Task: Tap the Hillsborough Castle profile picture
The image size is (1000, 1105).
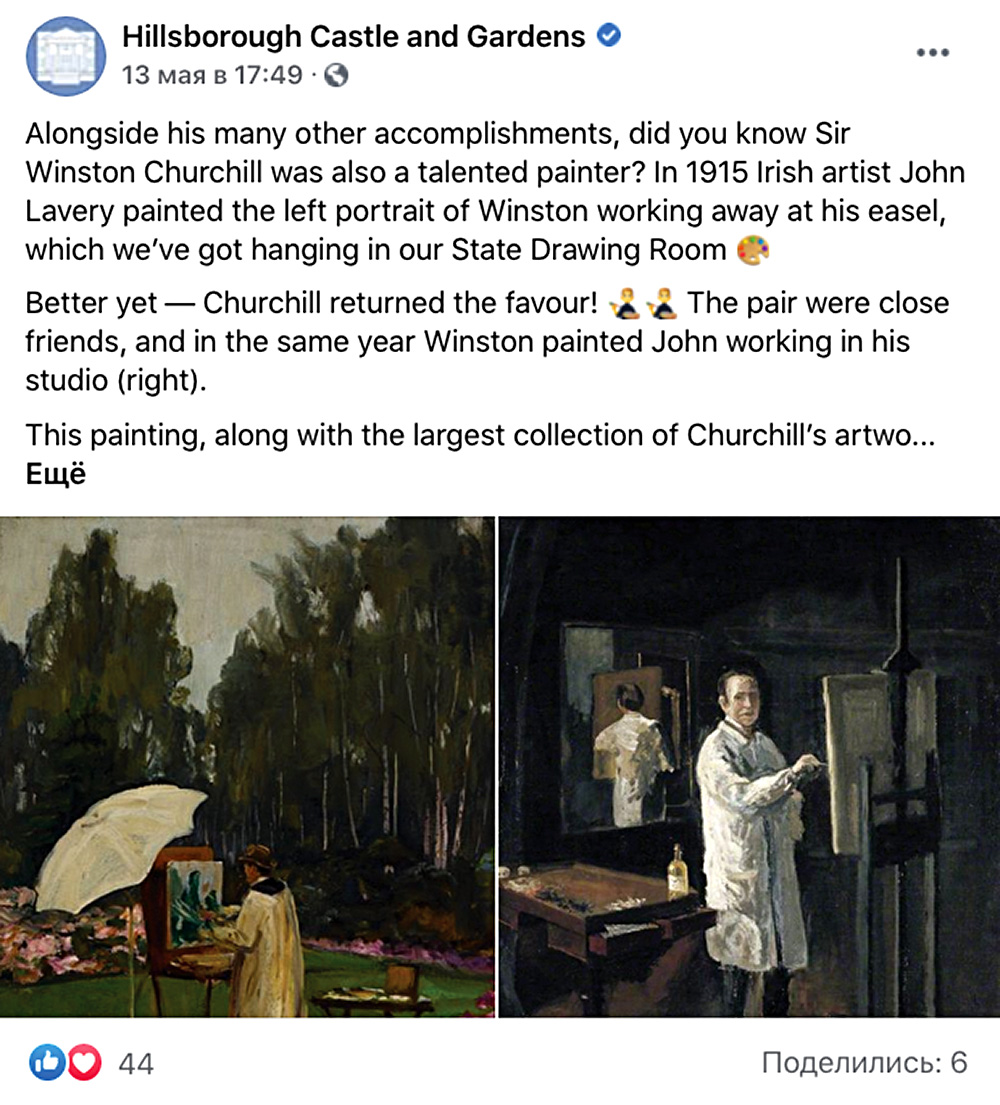Action: 66,57
